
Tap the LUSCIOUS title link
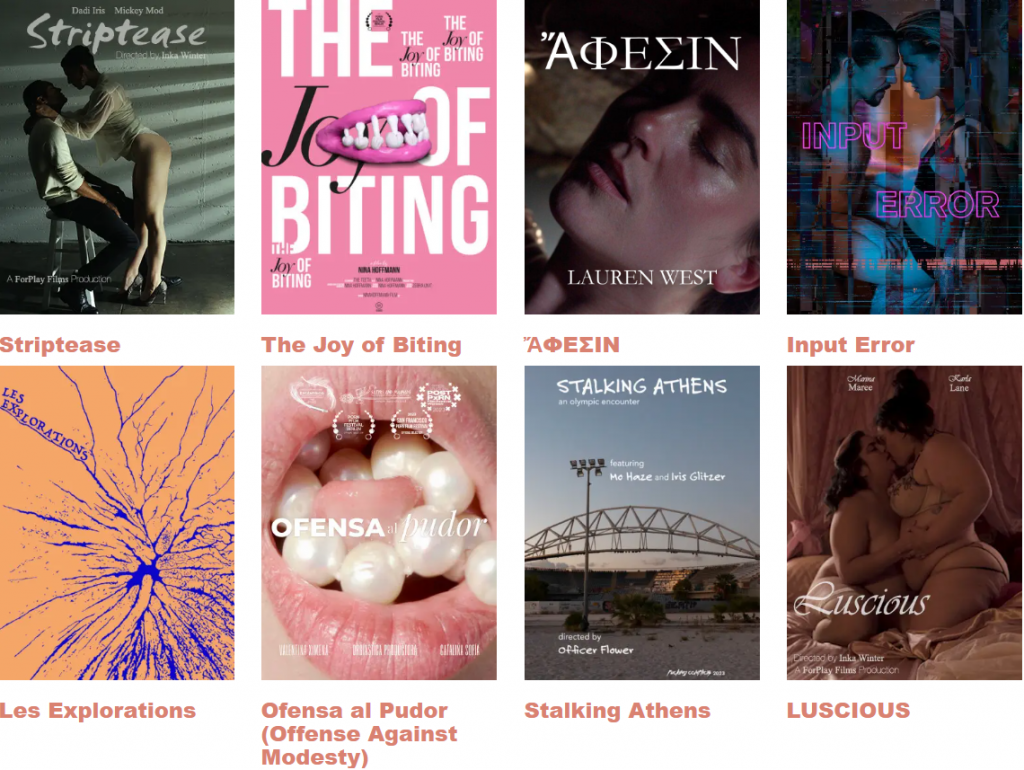click(848, 711)
